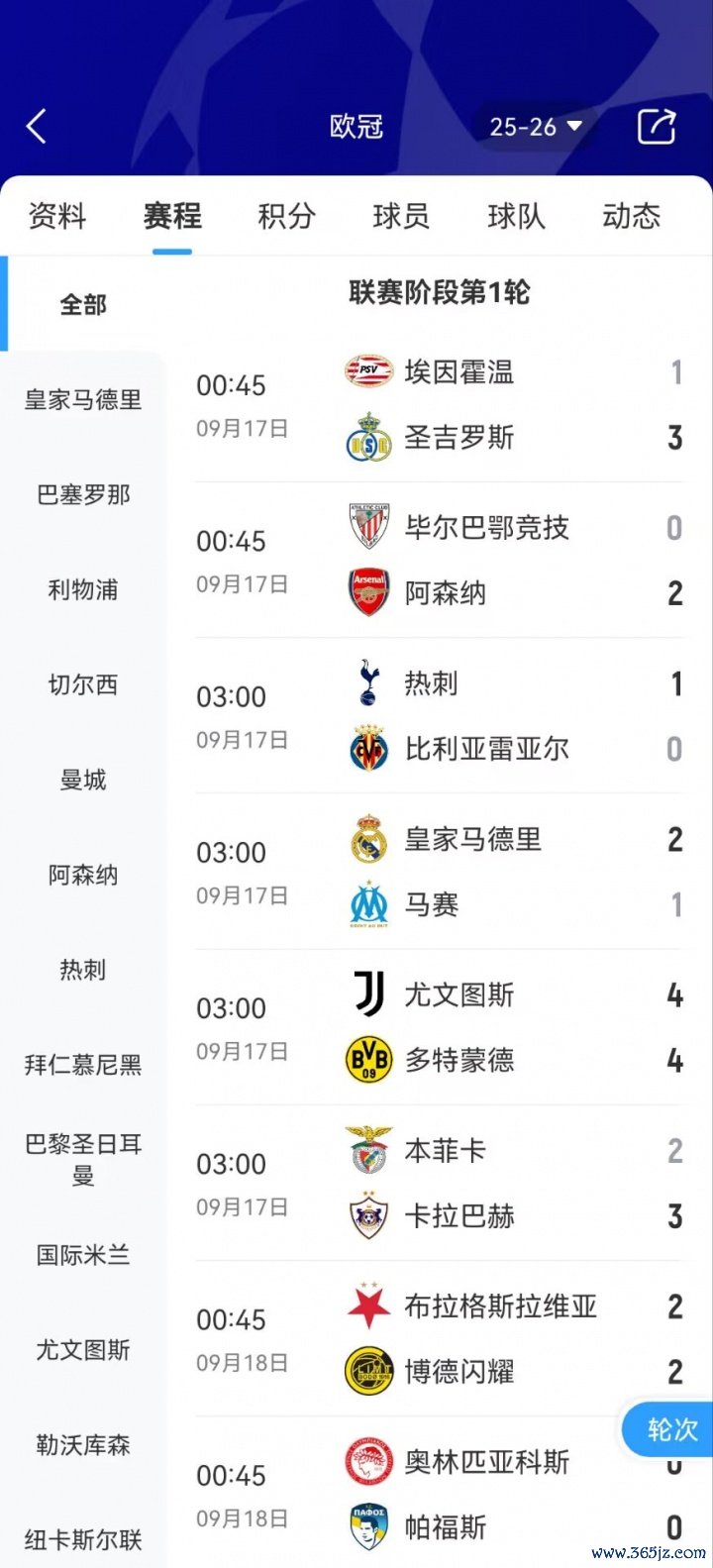Show only 利物浦 matches
The image size is (713, 1568).
pyautogui.click(x=83, y=590)
